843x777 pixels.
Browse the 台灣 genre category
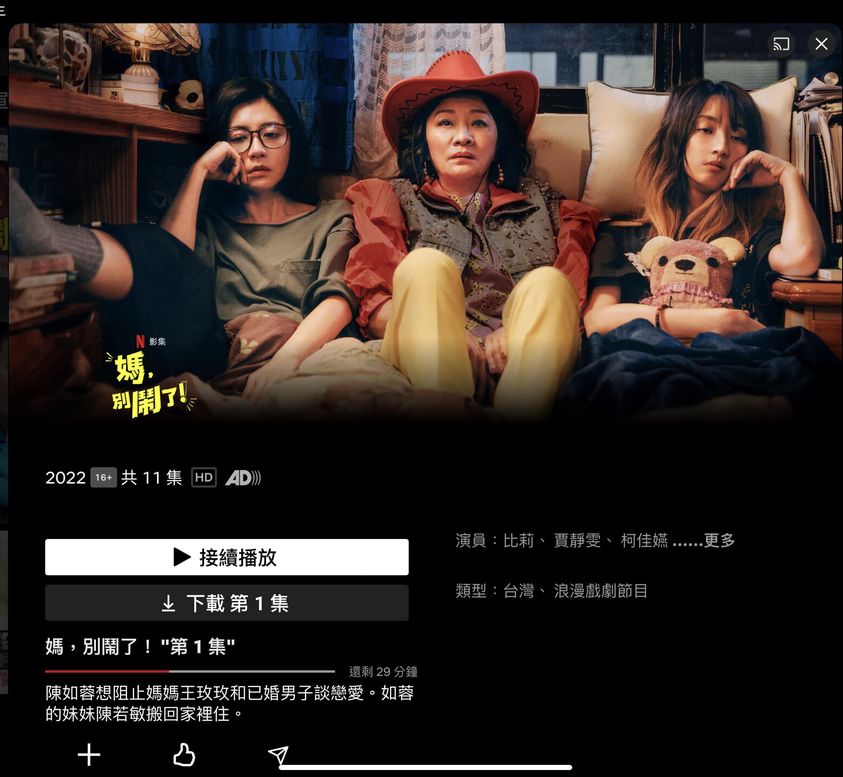517,591
